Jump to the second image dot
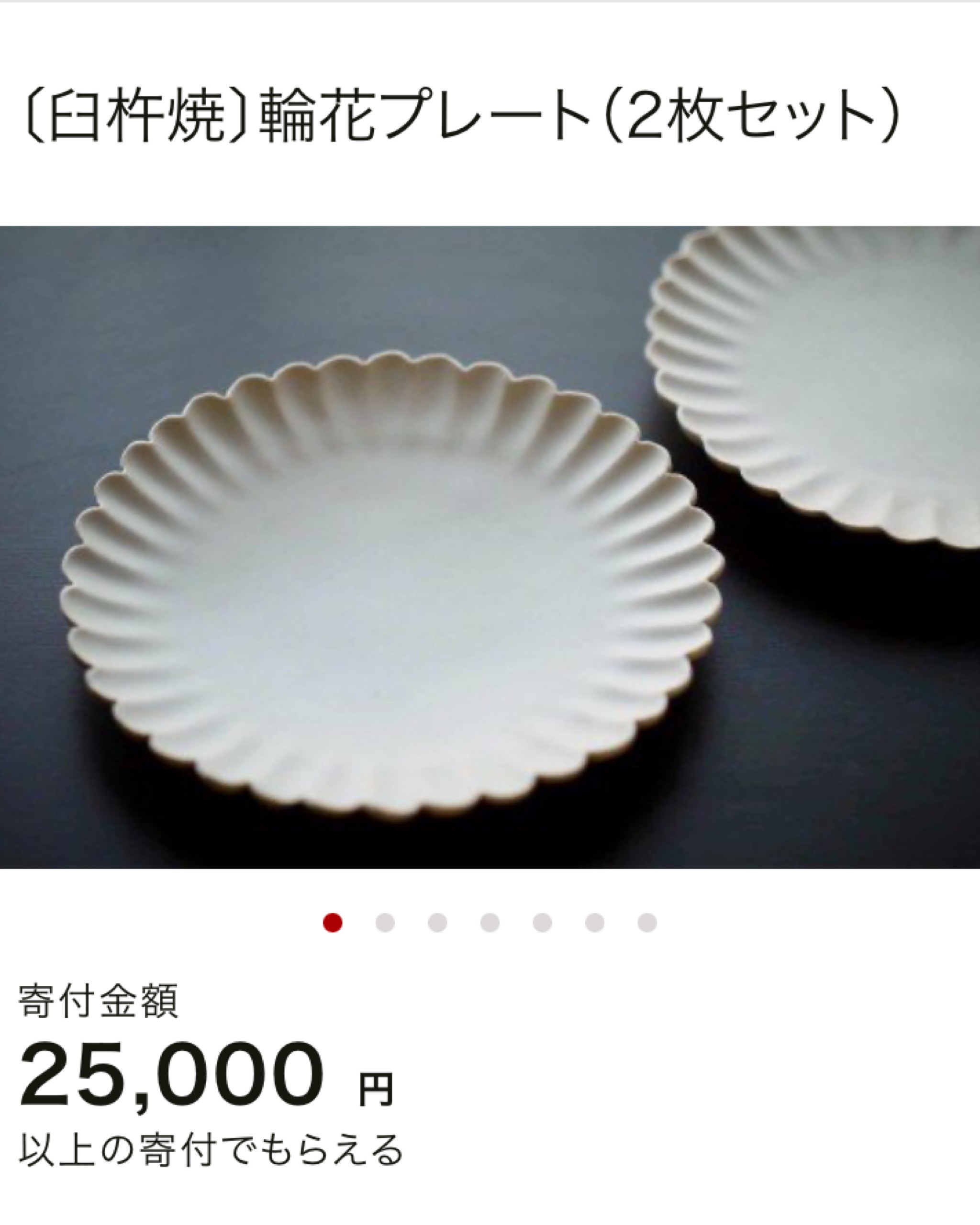This screenshot has width=980, height=1225. [385, 922]
